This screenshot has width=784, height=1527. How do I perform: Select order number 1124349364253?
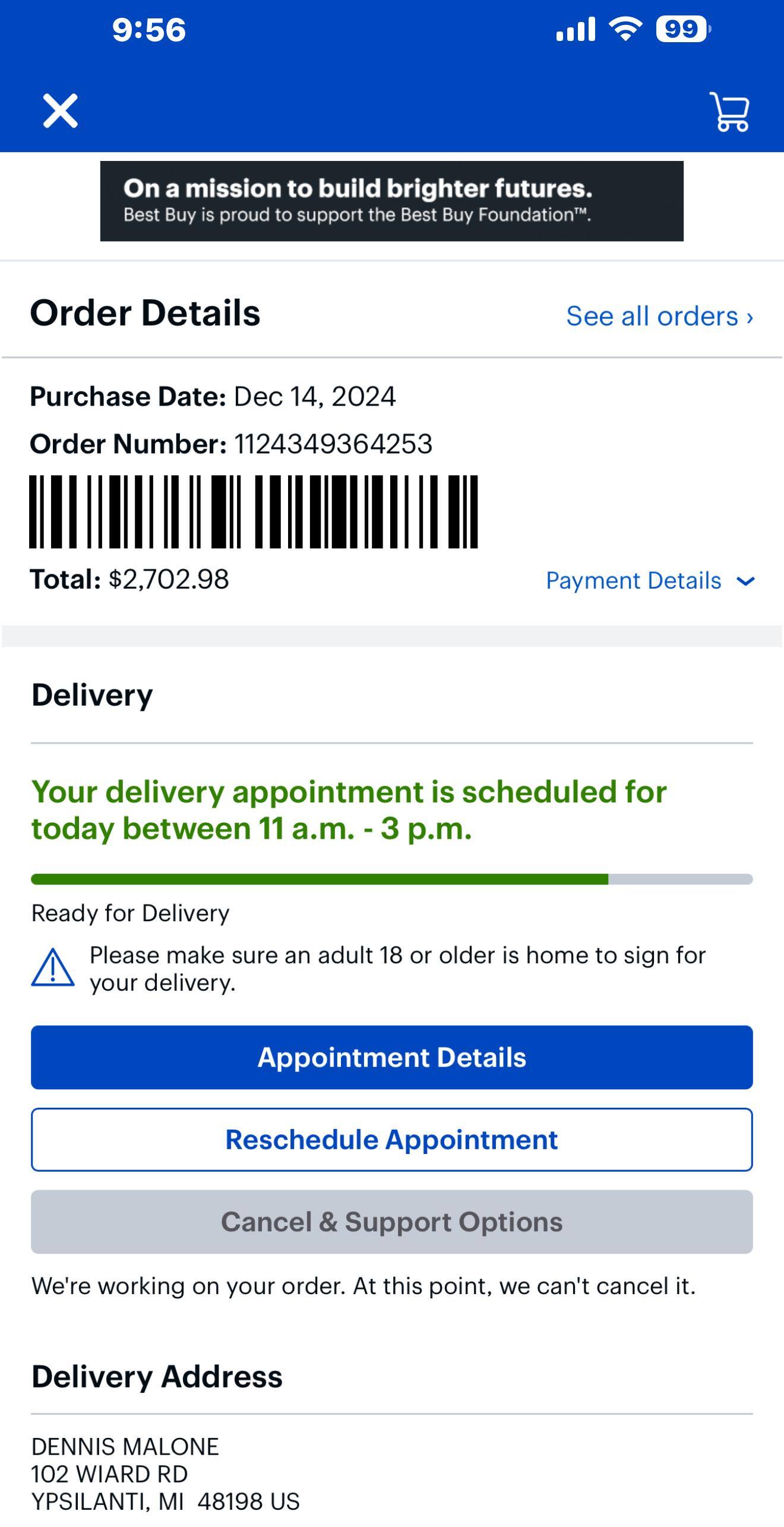pos(333,442)
